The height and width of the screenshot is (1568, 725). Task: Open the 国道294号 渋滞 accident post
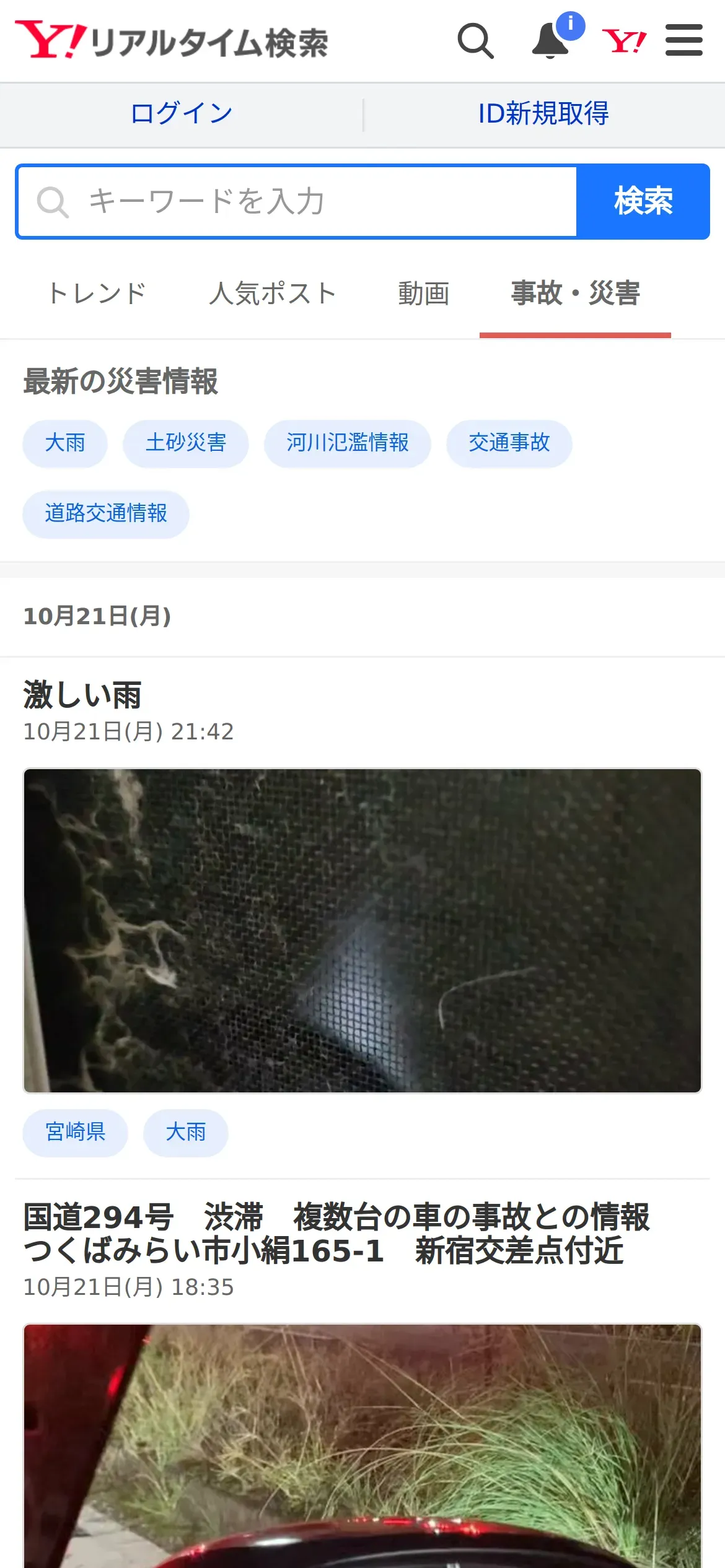[x=336, y=1234]
